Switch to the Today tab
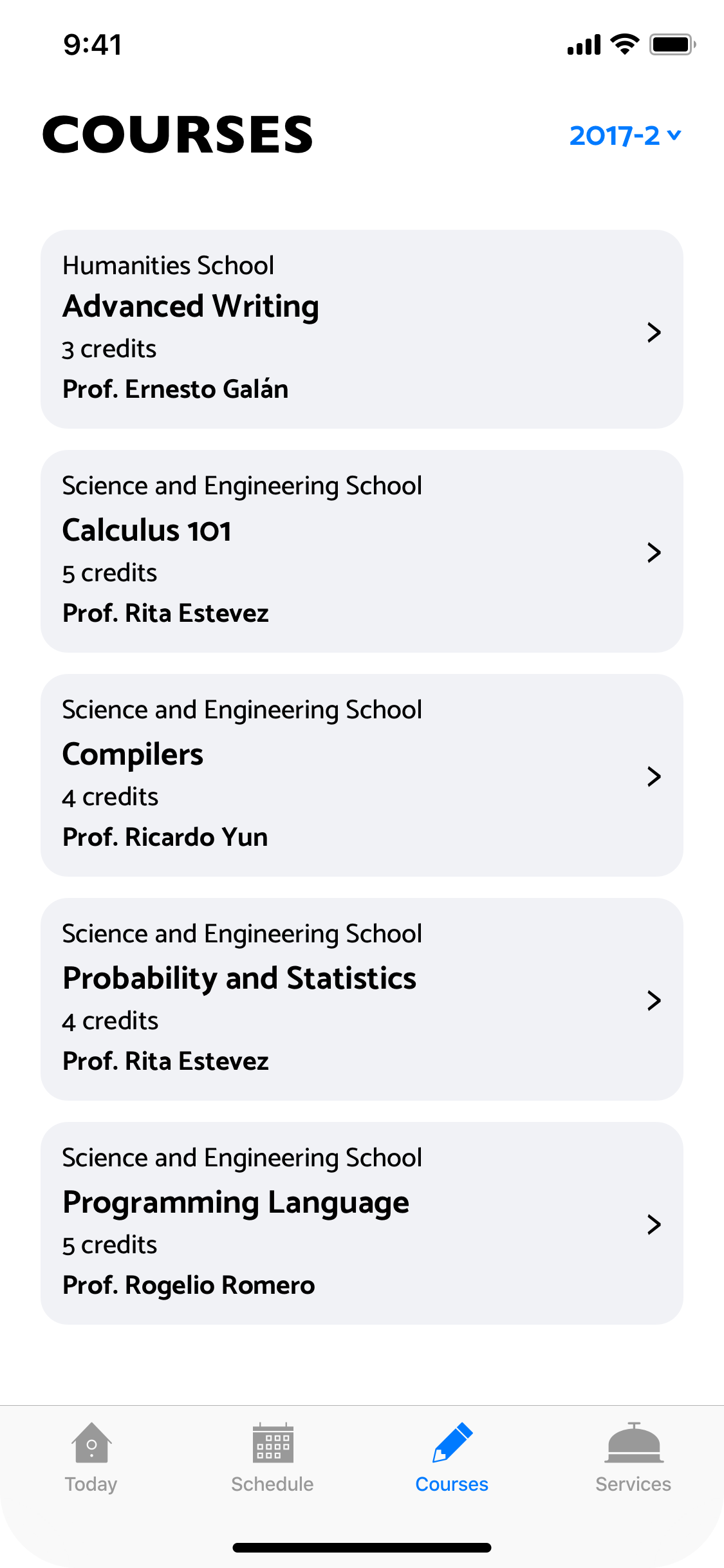The image size is (724, 1568). (x=91, y=1471)
